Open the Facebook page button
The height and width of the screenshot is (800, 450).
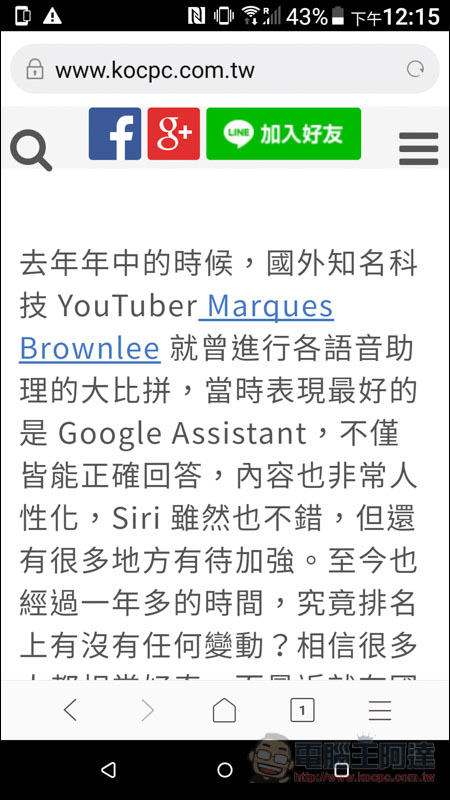[x=115, y=134]
